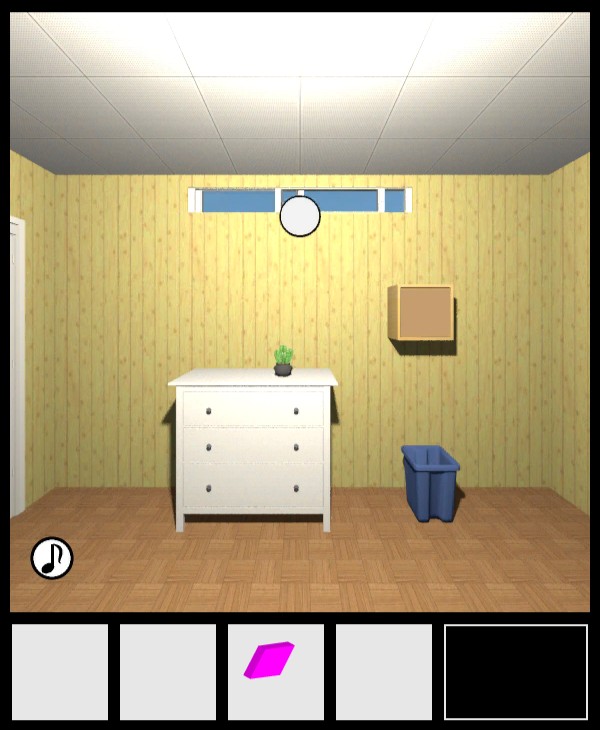Inspect the blue trash bin
Screen dimensions: 600x730
pos(431,483)
